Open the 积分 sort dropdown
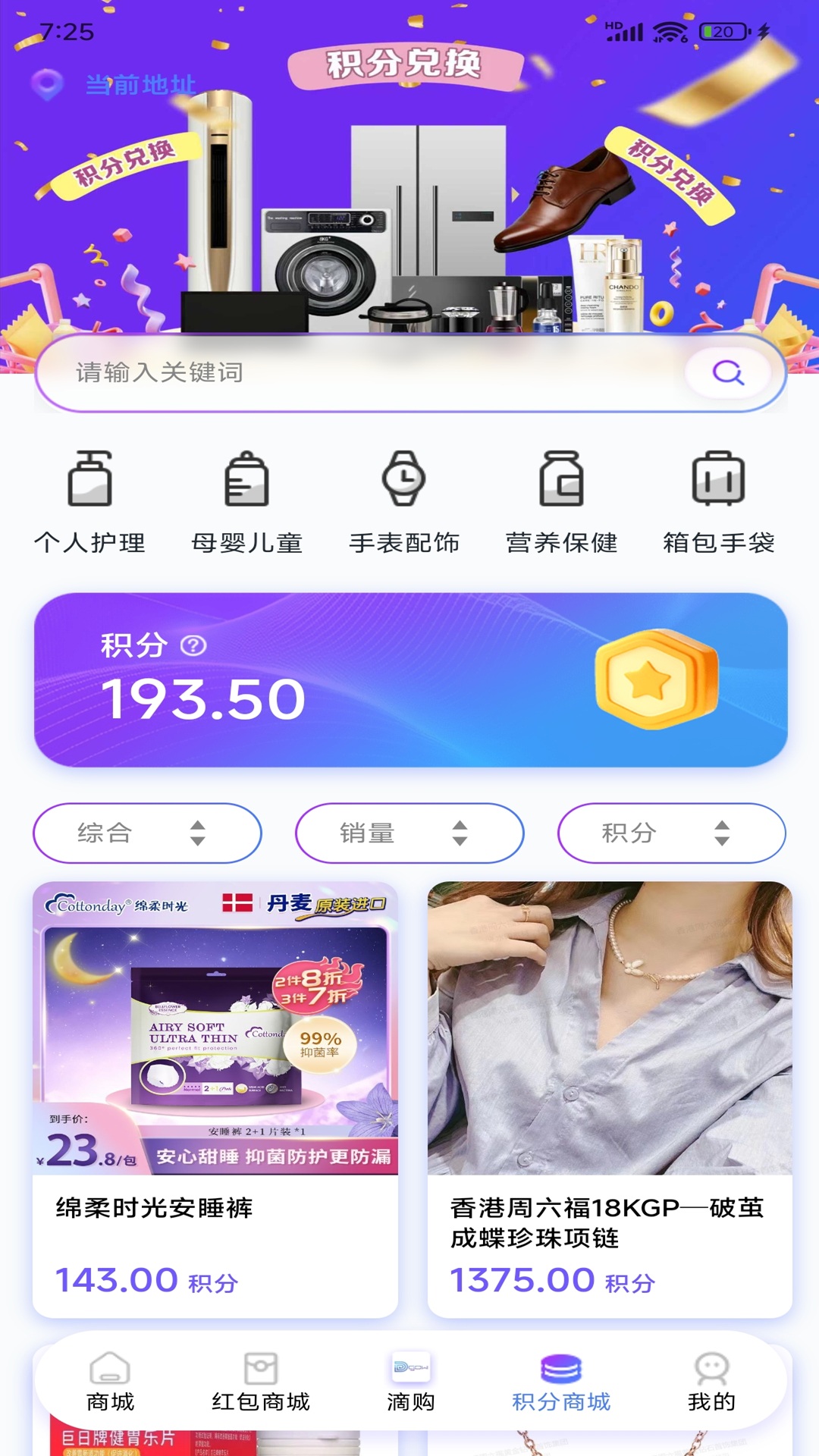Viewport: 819px width, 1456px height. pos(672,833)
